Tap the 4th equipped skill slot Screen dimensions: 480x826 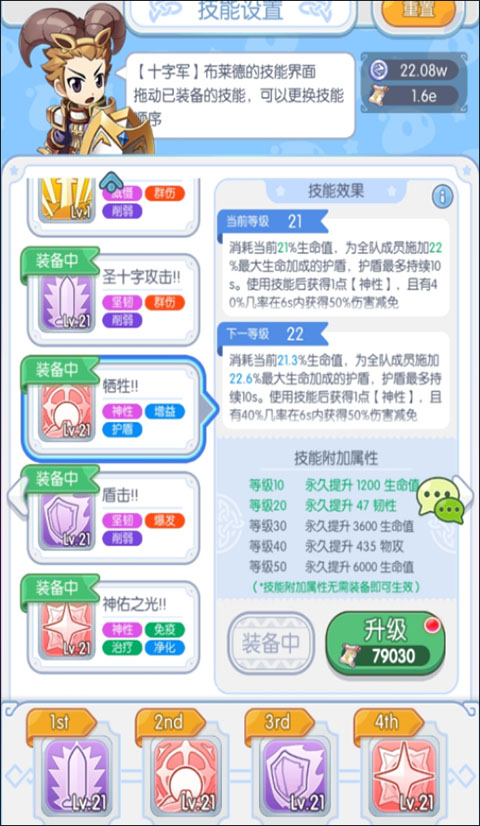tap(403, 774)
